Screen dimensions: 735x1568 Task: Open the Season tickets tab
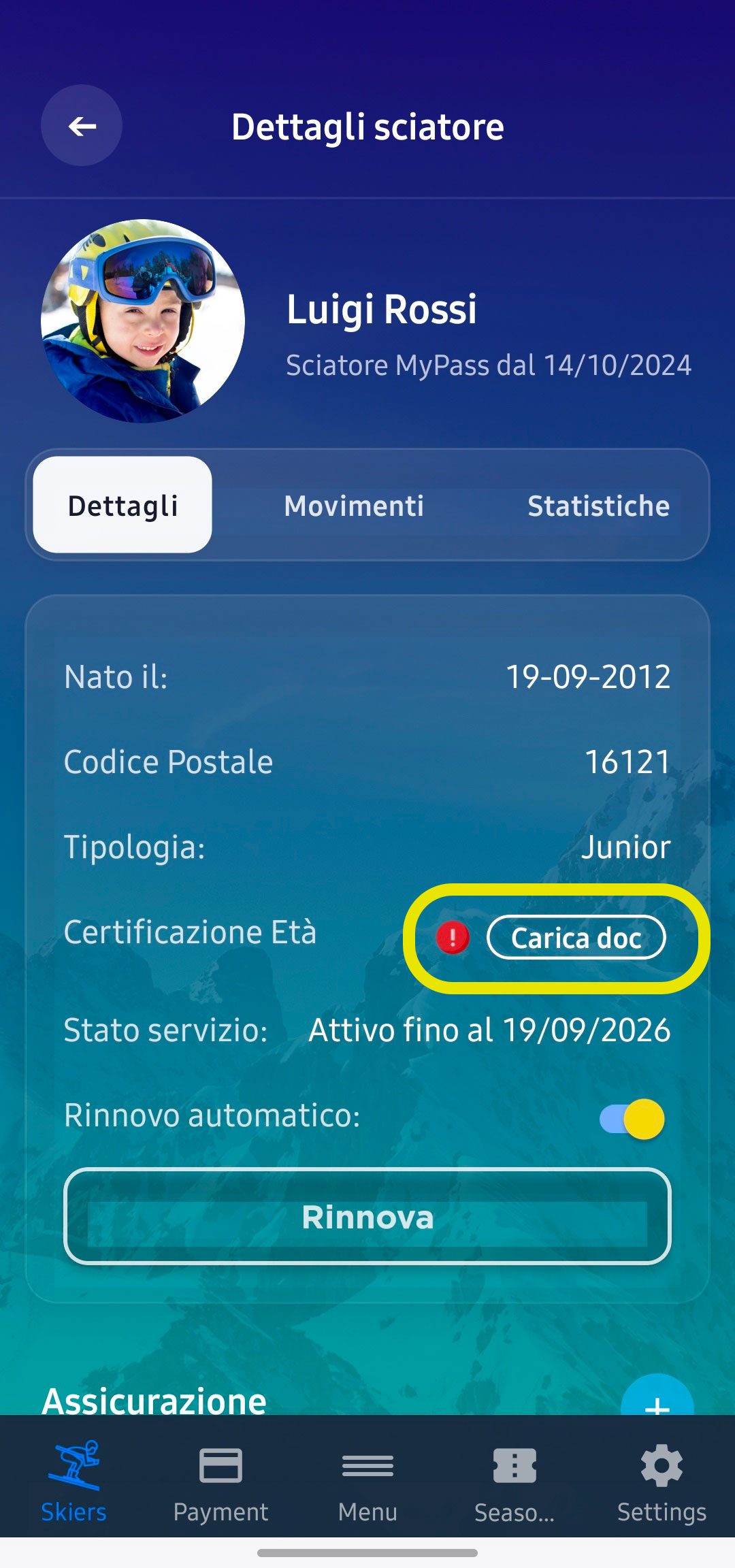point(514,1482)
